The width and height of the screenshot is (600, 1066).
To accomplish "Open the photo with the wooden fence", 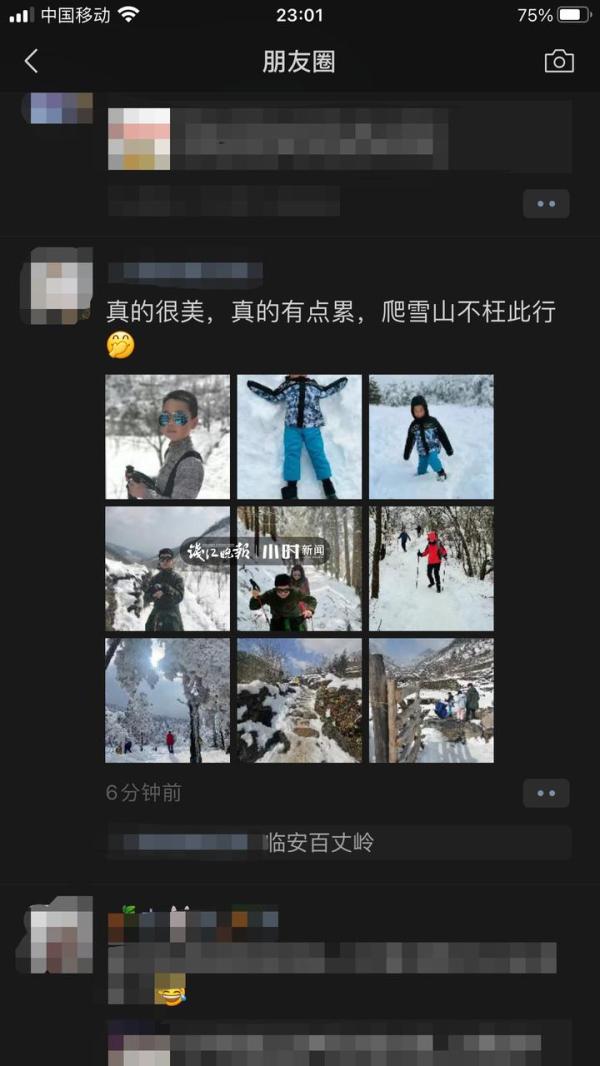I will click(x=431, y=700).
